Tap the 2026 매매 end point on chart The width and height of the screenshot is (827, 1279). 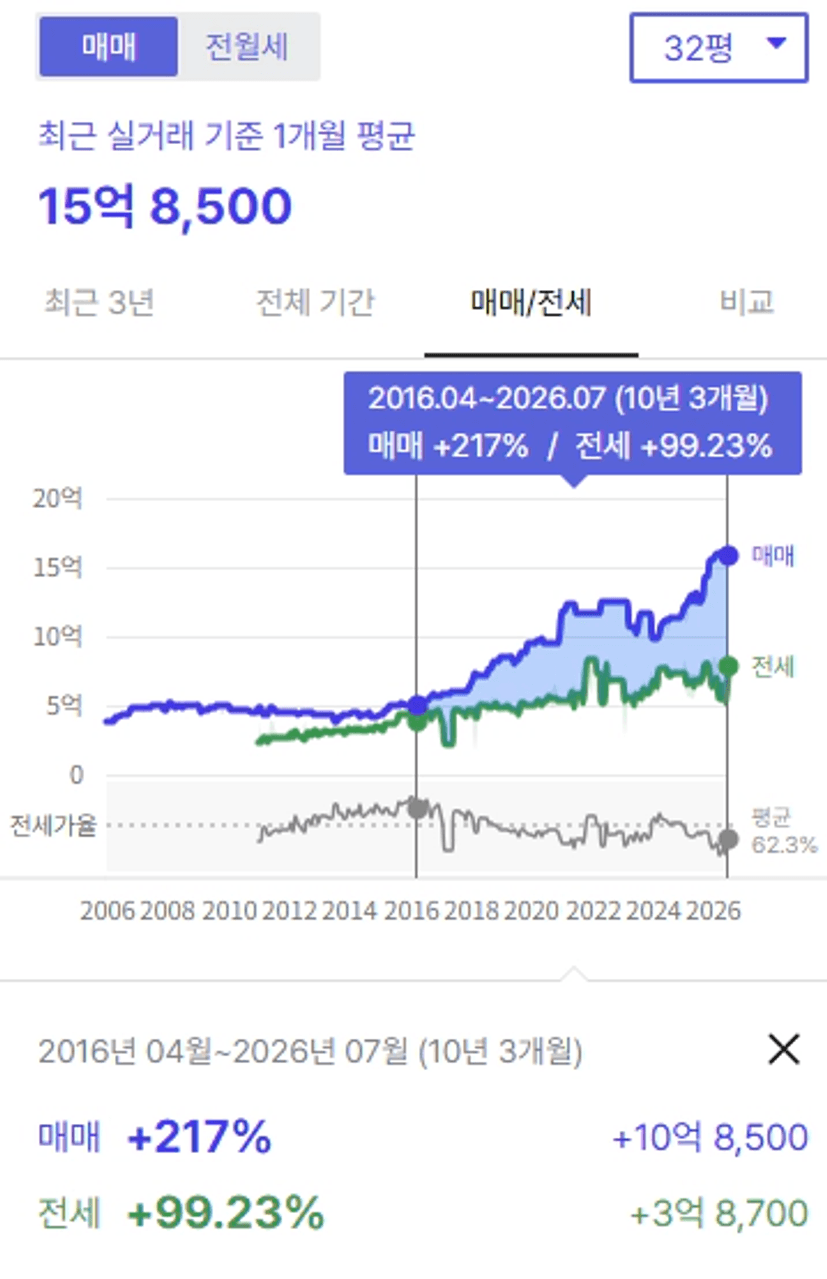(x=728, y=555)
